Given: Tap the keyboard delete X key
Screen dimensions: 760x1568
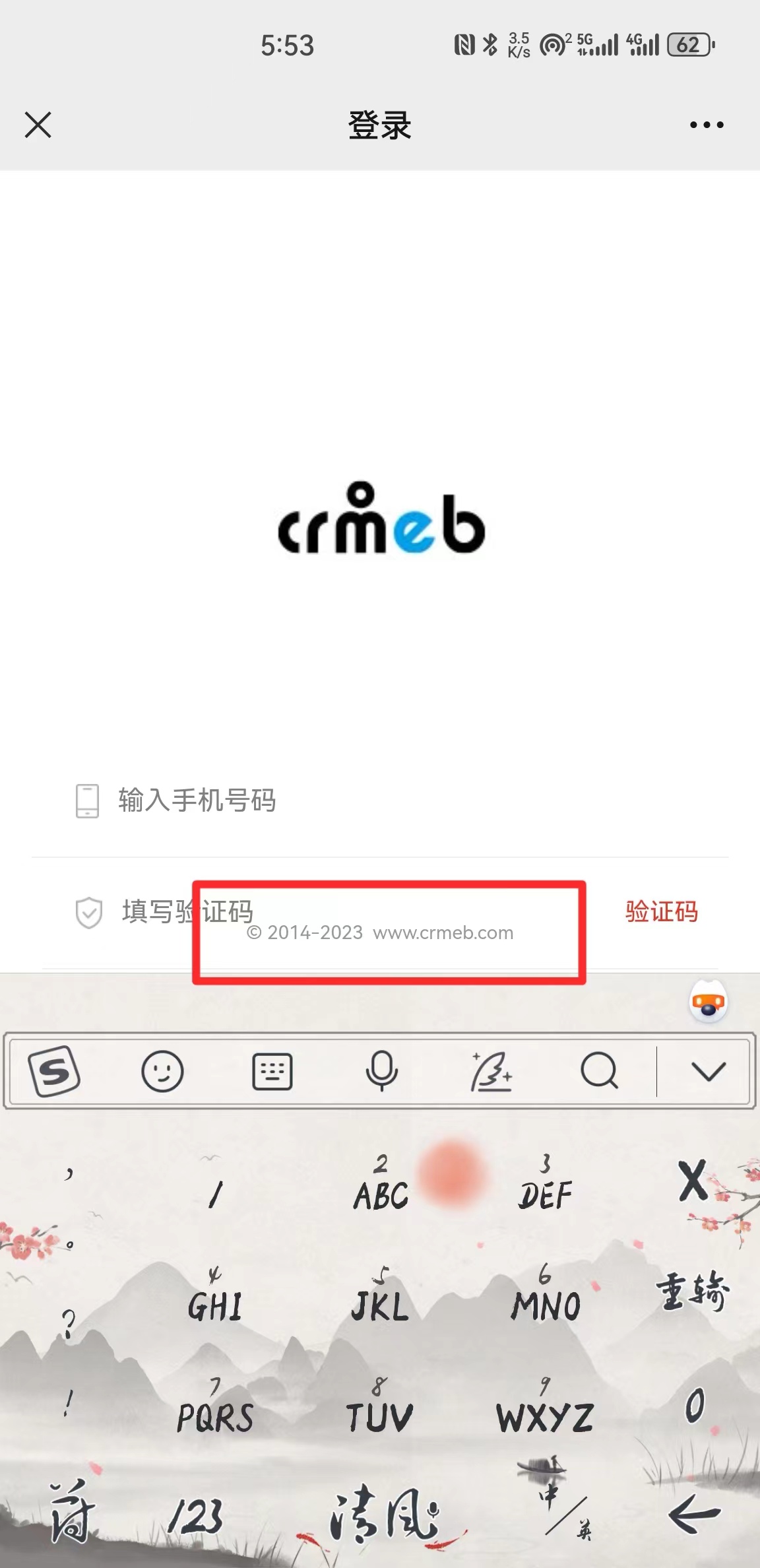Looking at the screenshot, I should pyautogui.click(x=693, y=1181).
